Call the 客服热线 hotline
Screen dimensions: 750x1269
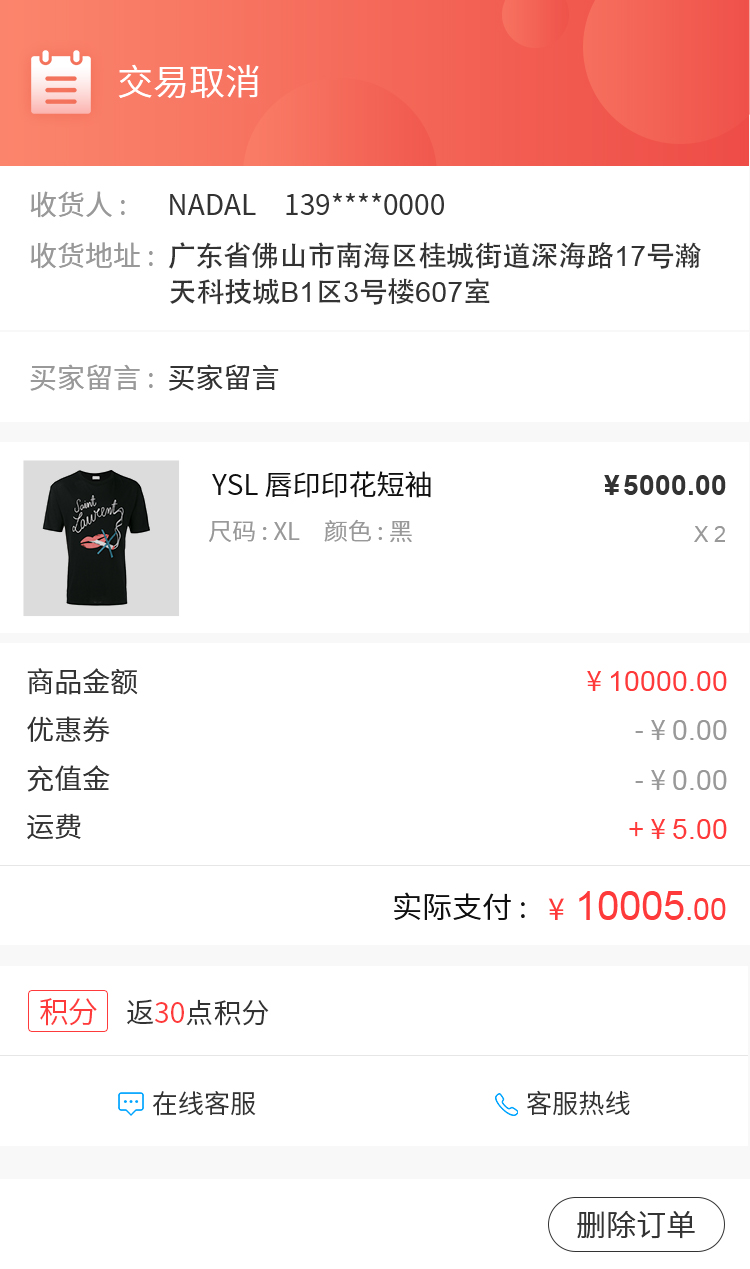click(x=563, y=1104)
